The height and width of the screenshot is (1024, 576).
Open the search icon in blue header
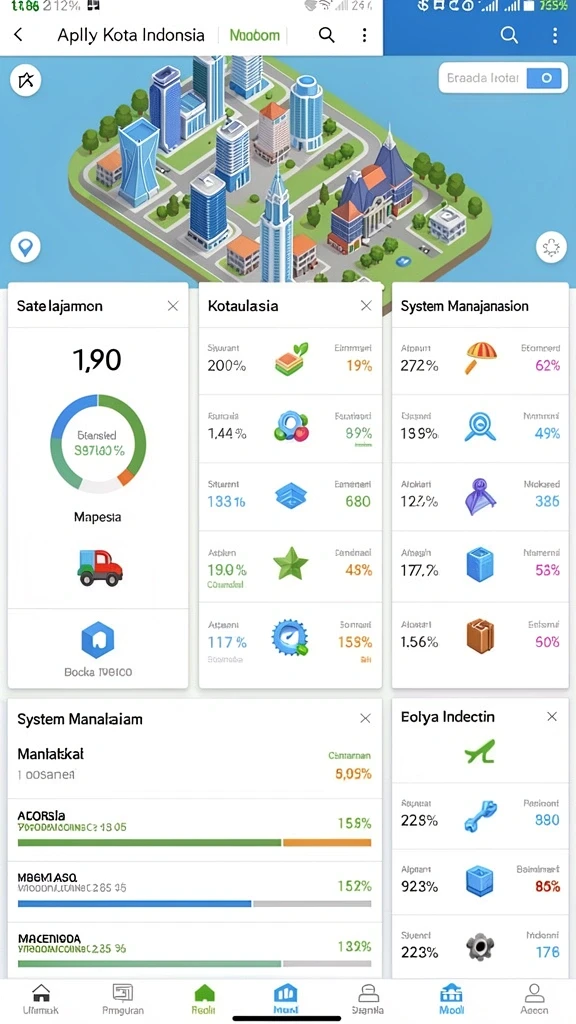tap(509, 35)
